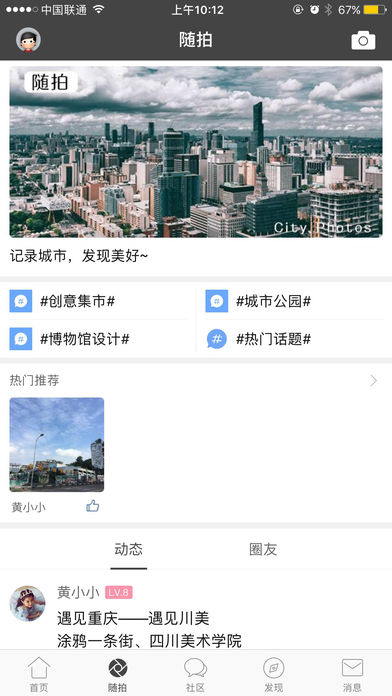Open the 随拍 city photos banner

196,152
